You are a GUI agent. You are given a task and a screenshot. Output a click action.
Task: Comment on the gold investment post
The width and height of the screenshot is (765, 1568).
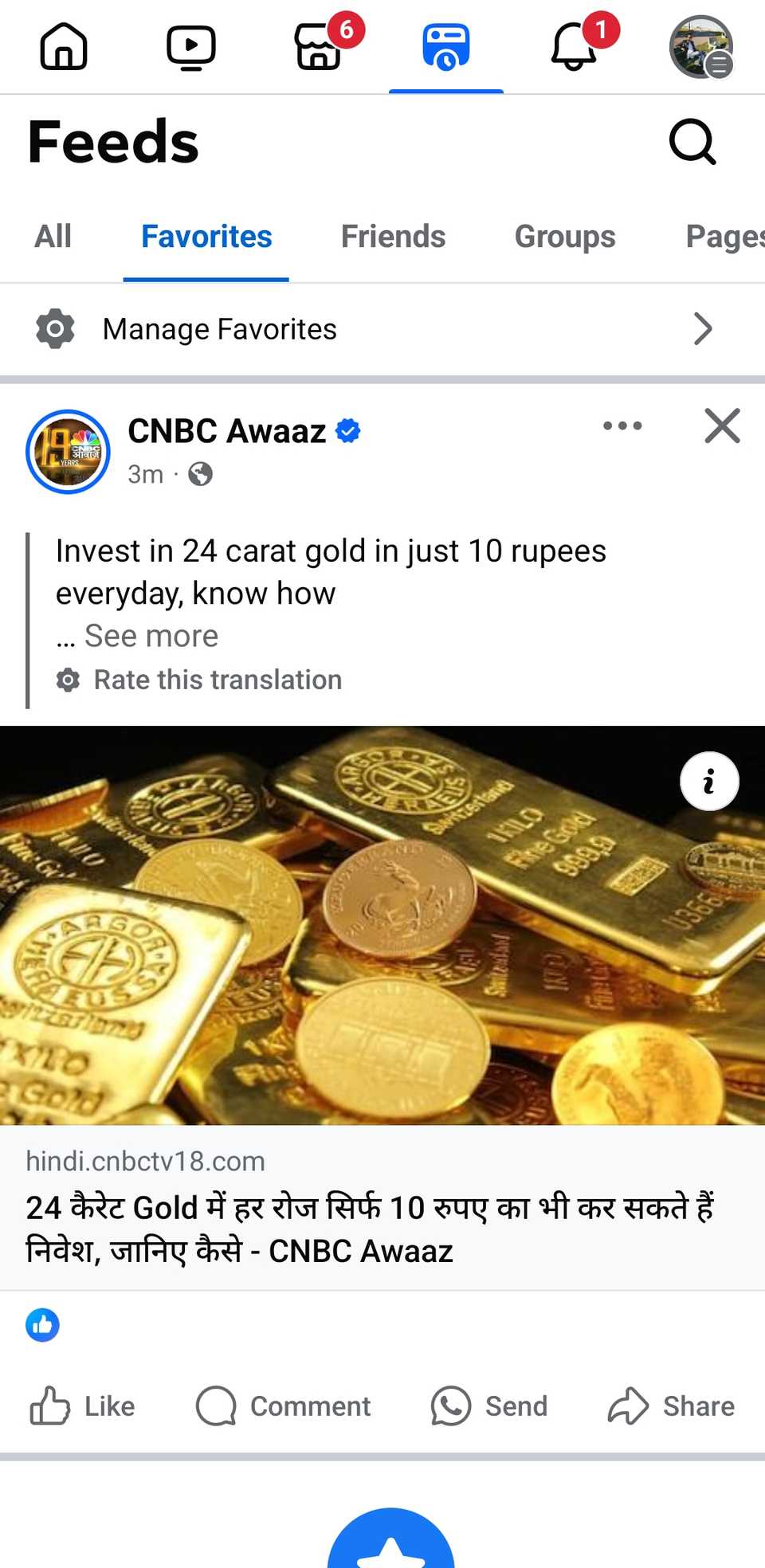pos(284,1406)
